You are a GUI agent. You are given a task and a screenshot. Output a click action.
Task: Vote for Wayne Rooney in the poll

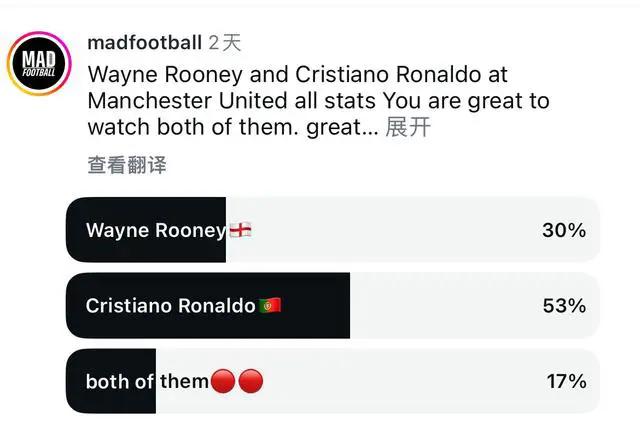coord(332,230)
